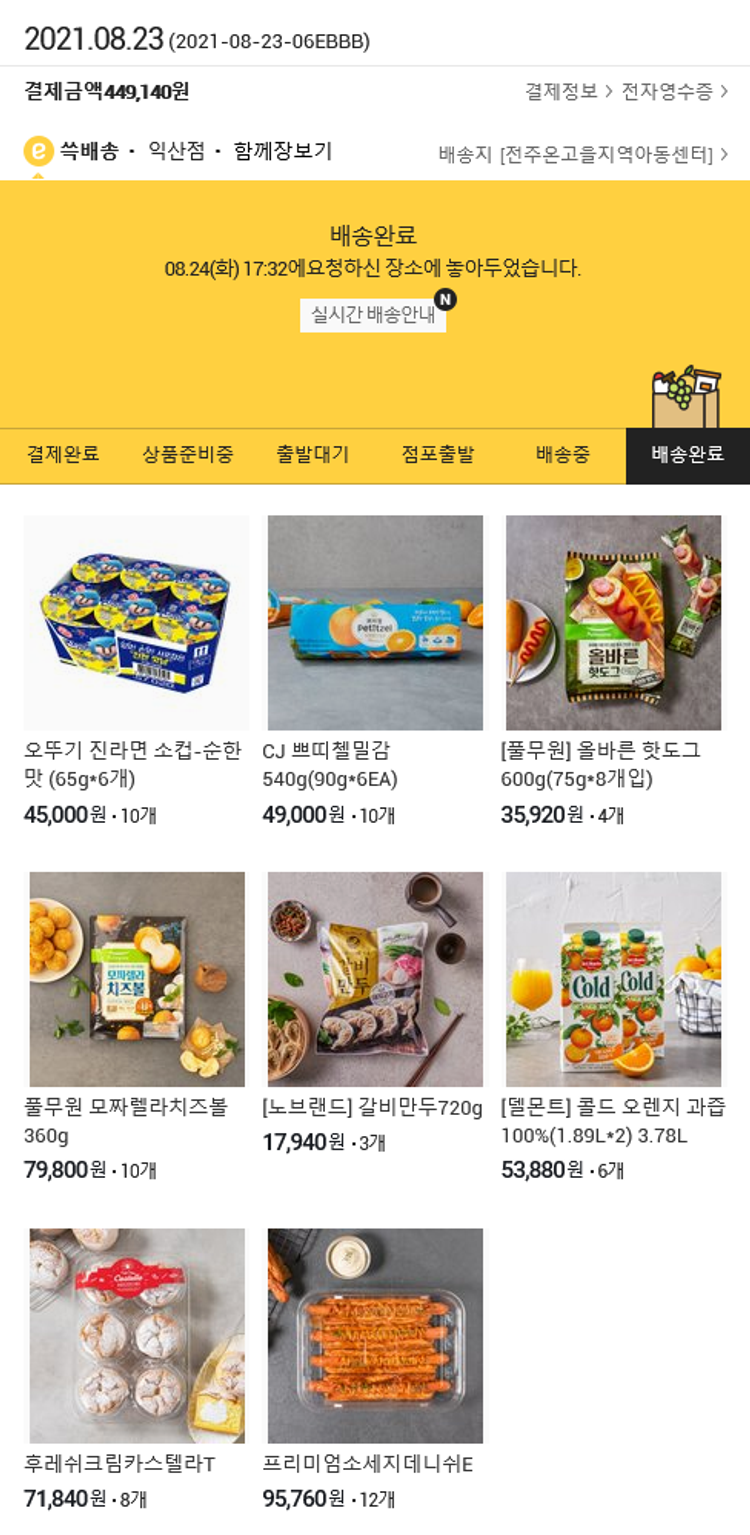Select the 후레쉬크림카스텔라 item
This screenshot has height=1535, width=750.
click(x=137, y=1336)
